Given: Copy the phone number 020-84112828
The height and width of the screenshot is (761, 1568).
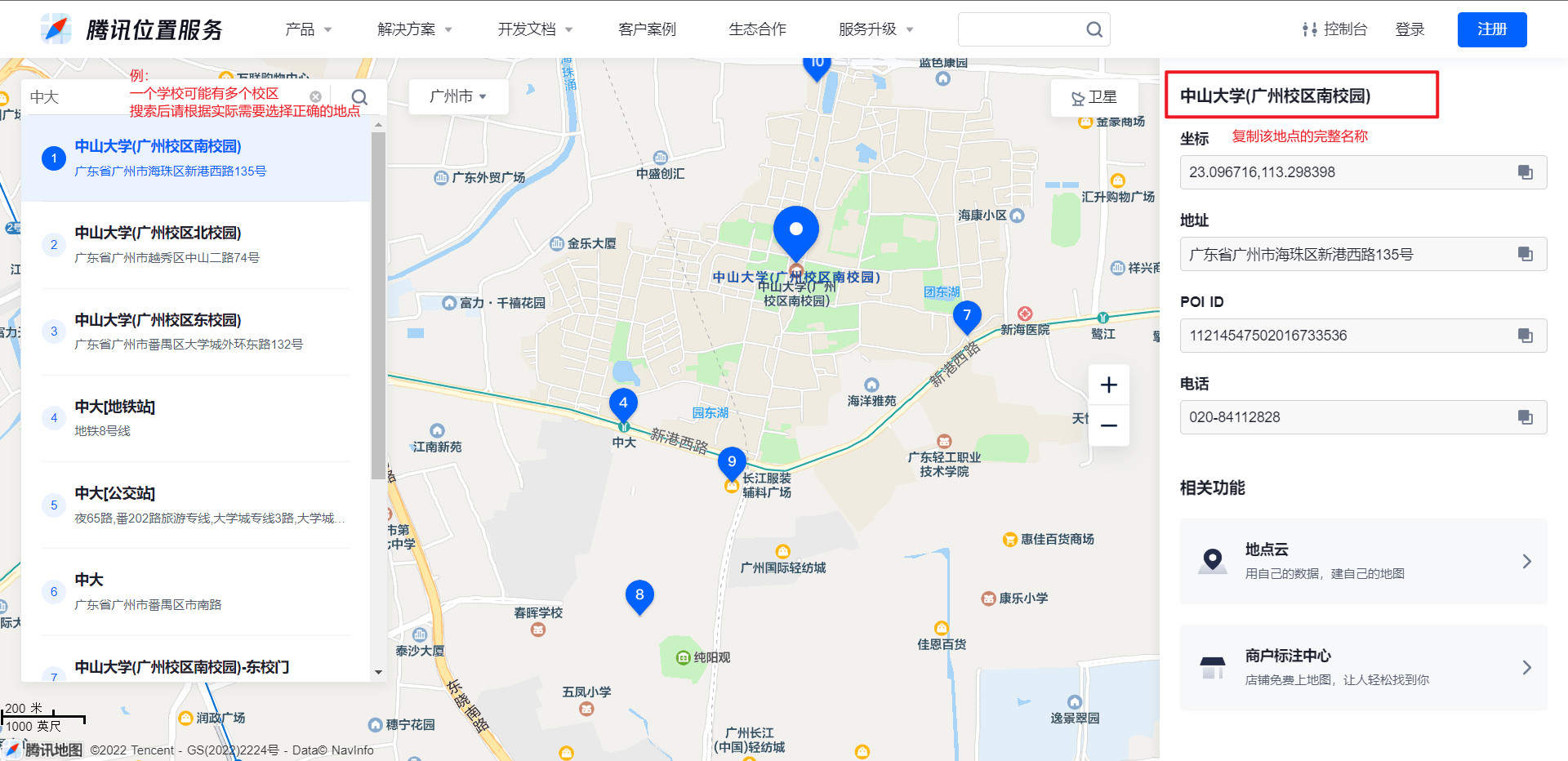Looking at the screenshot, I should [1525, 417].
